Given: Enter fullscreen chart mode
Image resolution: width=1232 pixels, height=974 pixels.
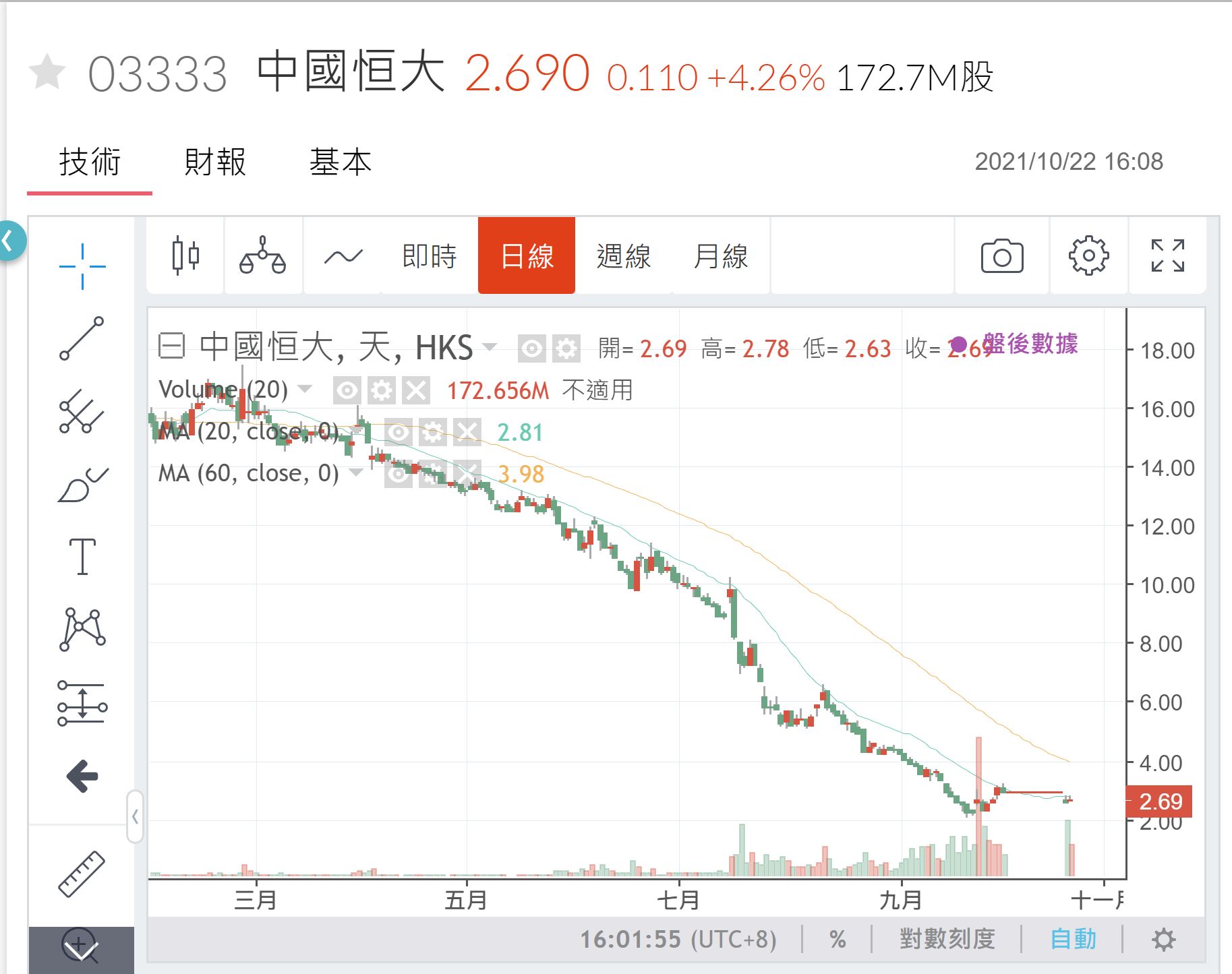Looking at the screenshot, I should point(1167,256).
